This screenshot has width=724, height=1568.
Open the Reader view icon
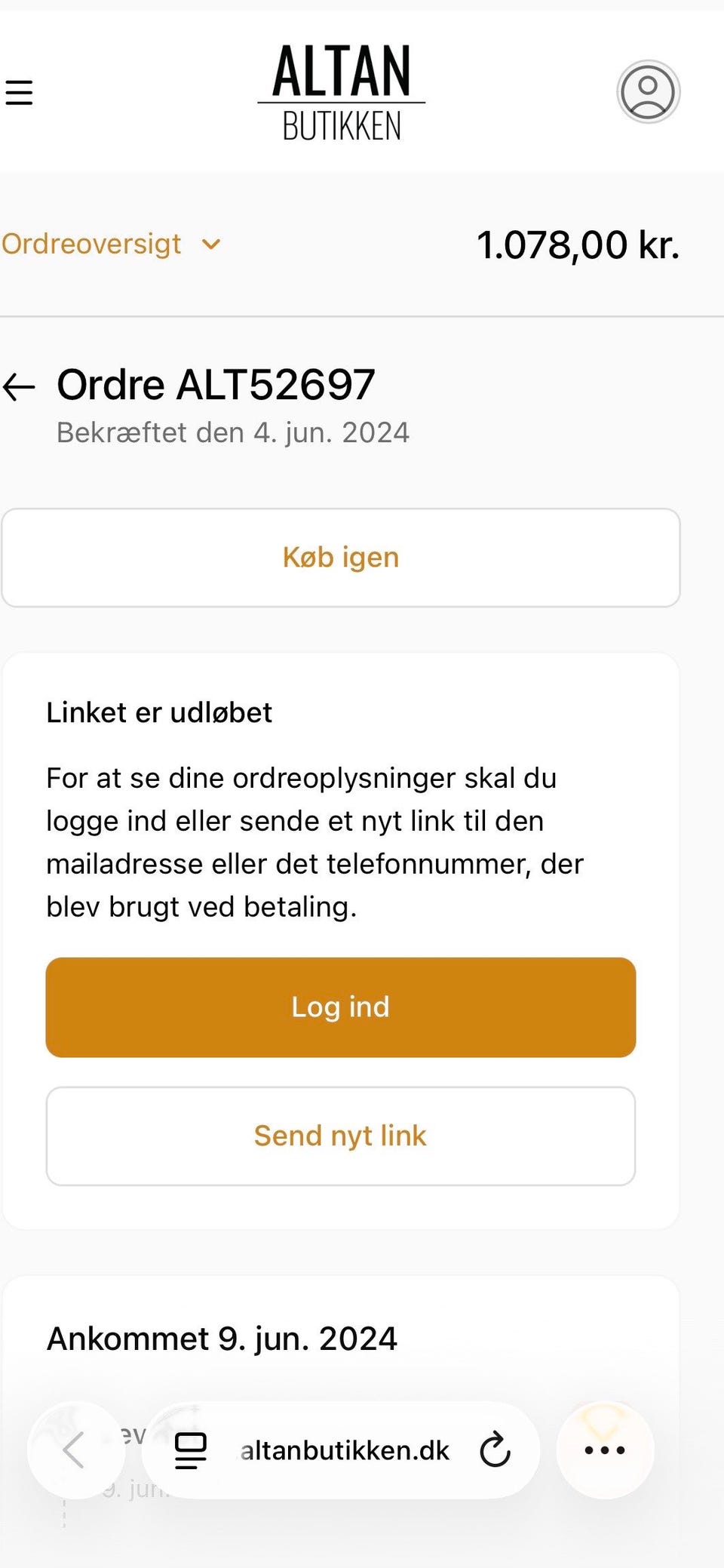pyautogui.click(x=189, y=1450)
